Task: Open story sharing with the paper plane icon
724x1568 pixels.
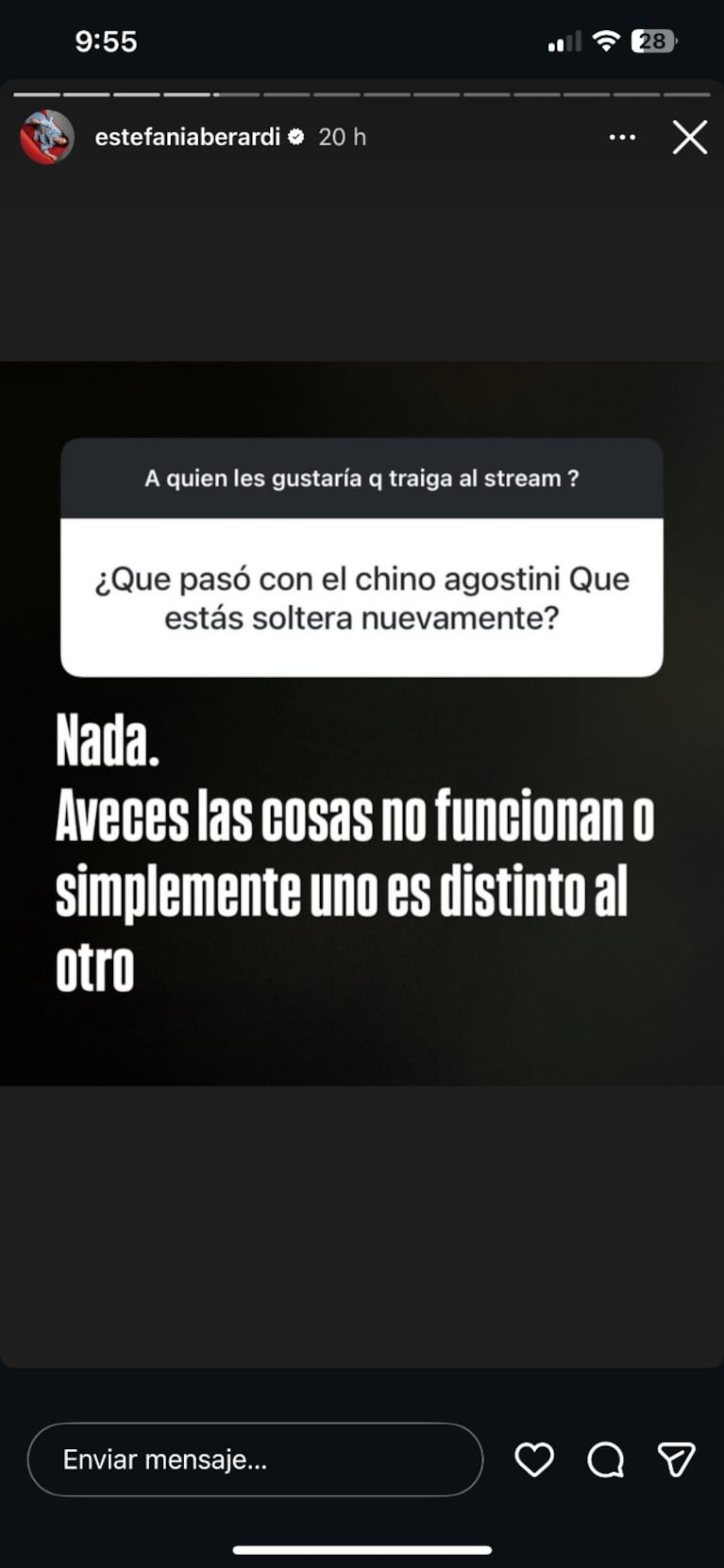Action: 676,1458
